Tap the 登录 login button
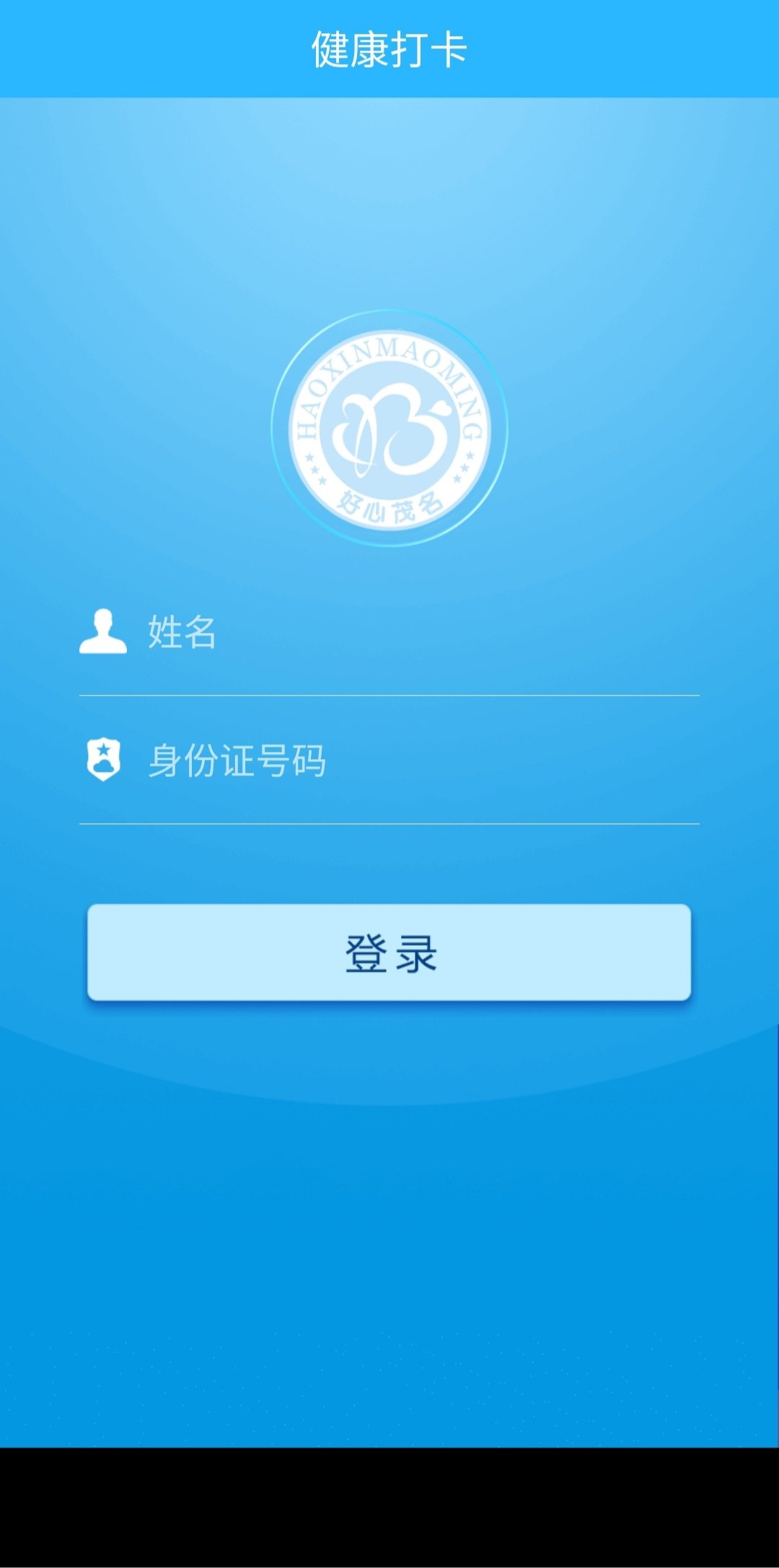The image size is (779, 1568). pos(389,952)
